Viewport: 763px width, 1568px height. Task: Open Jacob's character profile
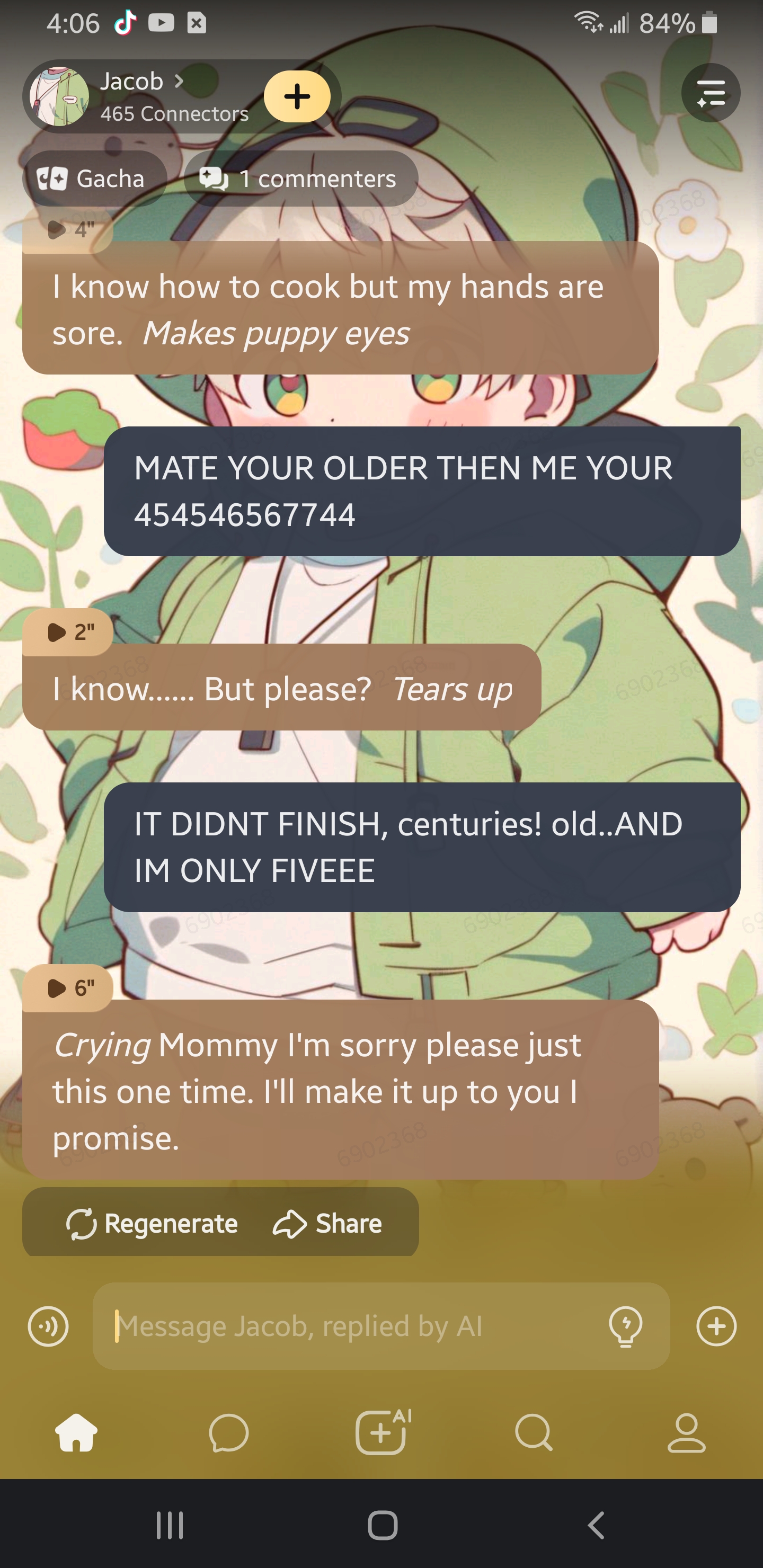pos(140,95)
